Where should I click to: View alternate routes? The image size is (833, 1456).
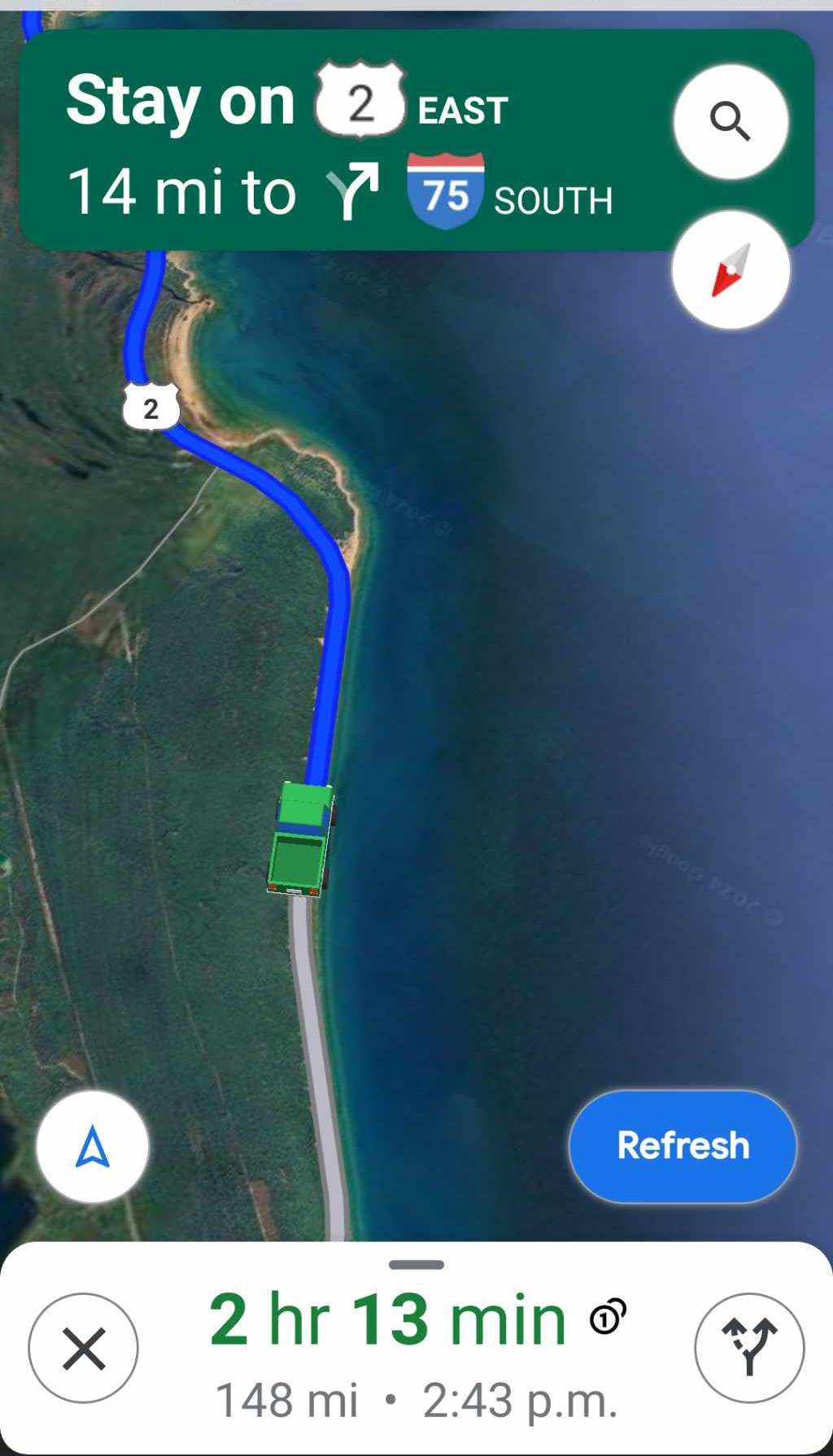749,1348
